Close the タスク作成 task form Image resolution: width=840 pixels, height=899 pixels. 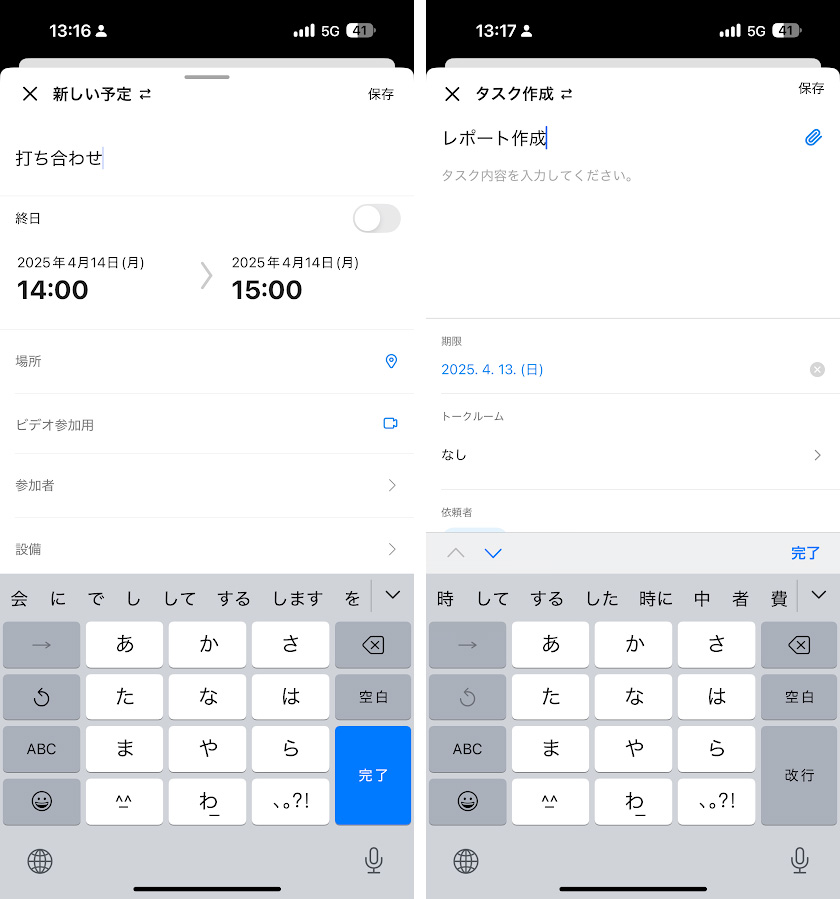click(452, 94)
